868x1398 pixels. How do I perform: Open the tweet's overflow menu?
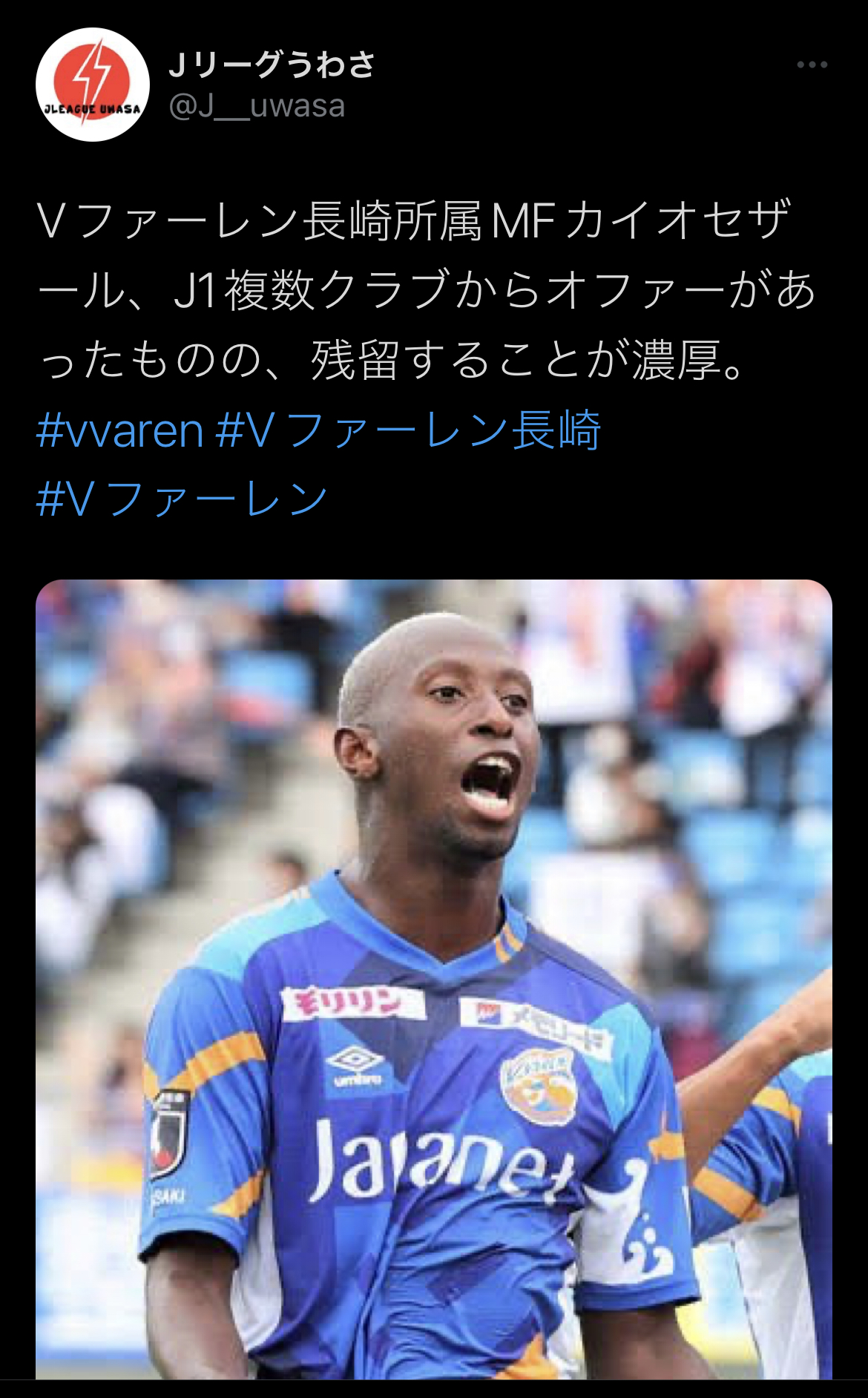(x=812, y=65)
